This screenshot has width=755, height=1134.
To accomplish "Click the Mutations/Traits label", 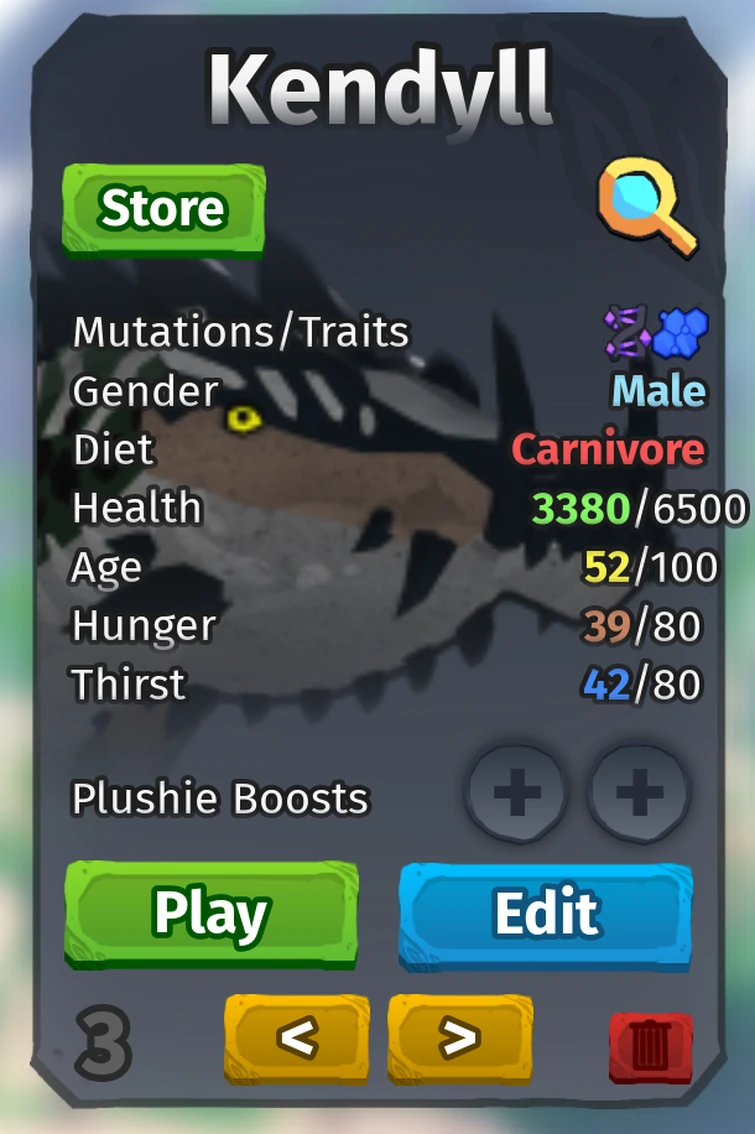I will coord(240,330).
